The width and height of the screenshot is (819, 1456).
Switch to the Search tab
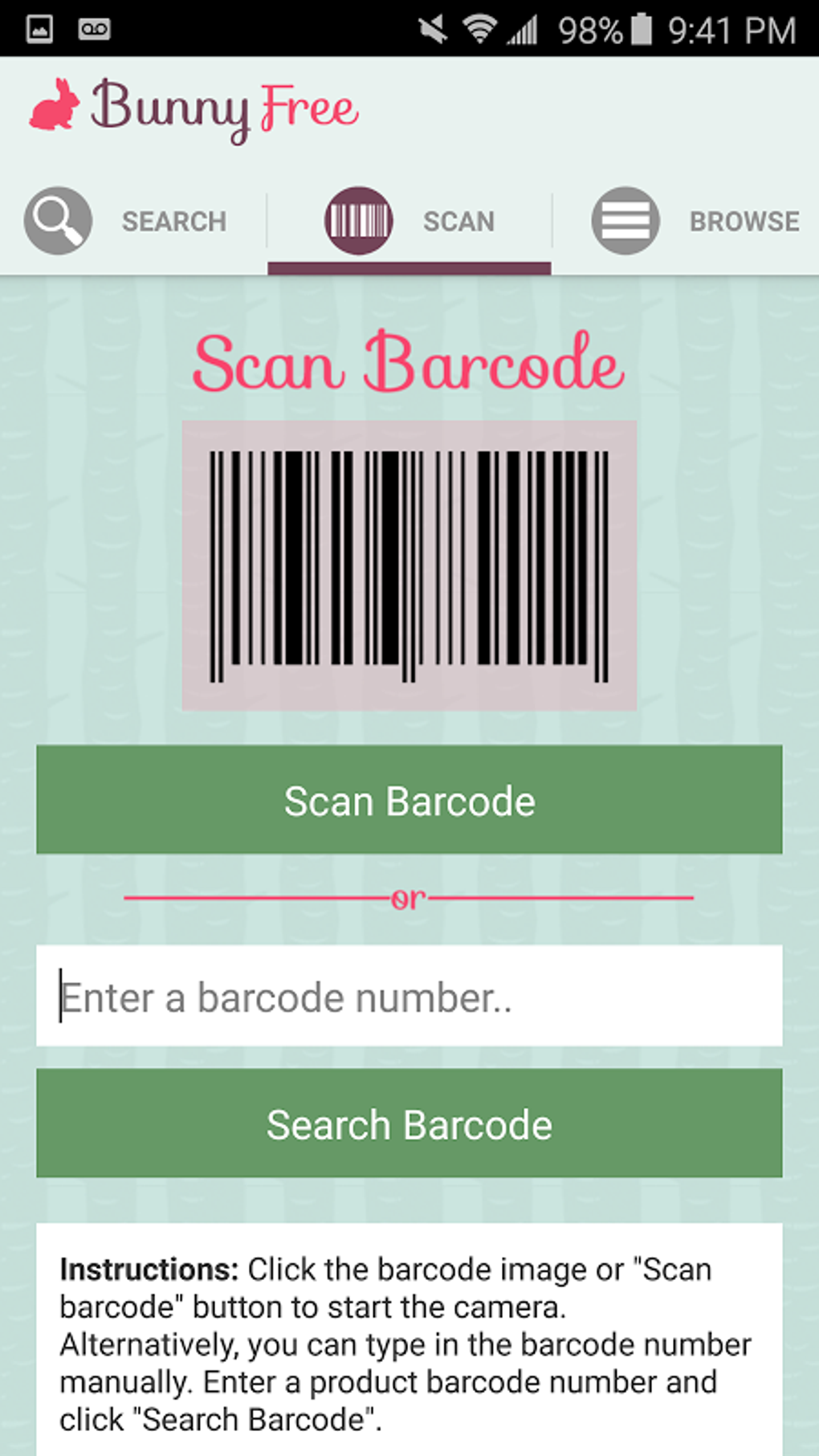pyautogui.click(x=128, y=221)
